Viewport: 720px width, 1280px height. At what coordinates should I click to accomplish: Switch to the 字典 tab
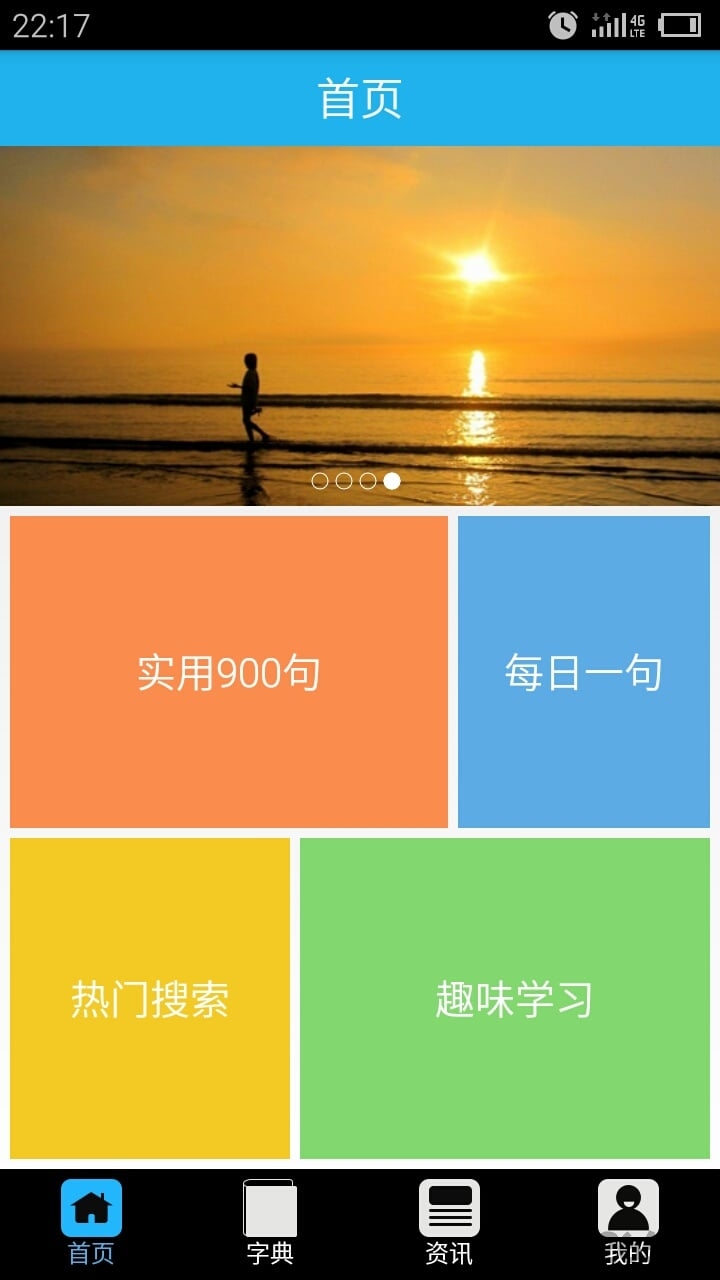tap(270, 1222)
